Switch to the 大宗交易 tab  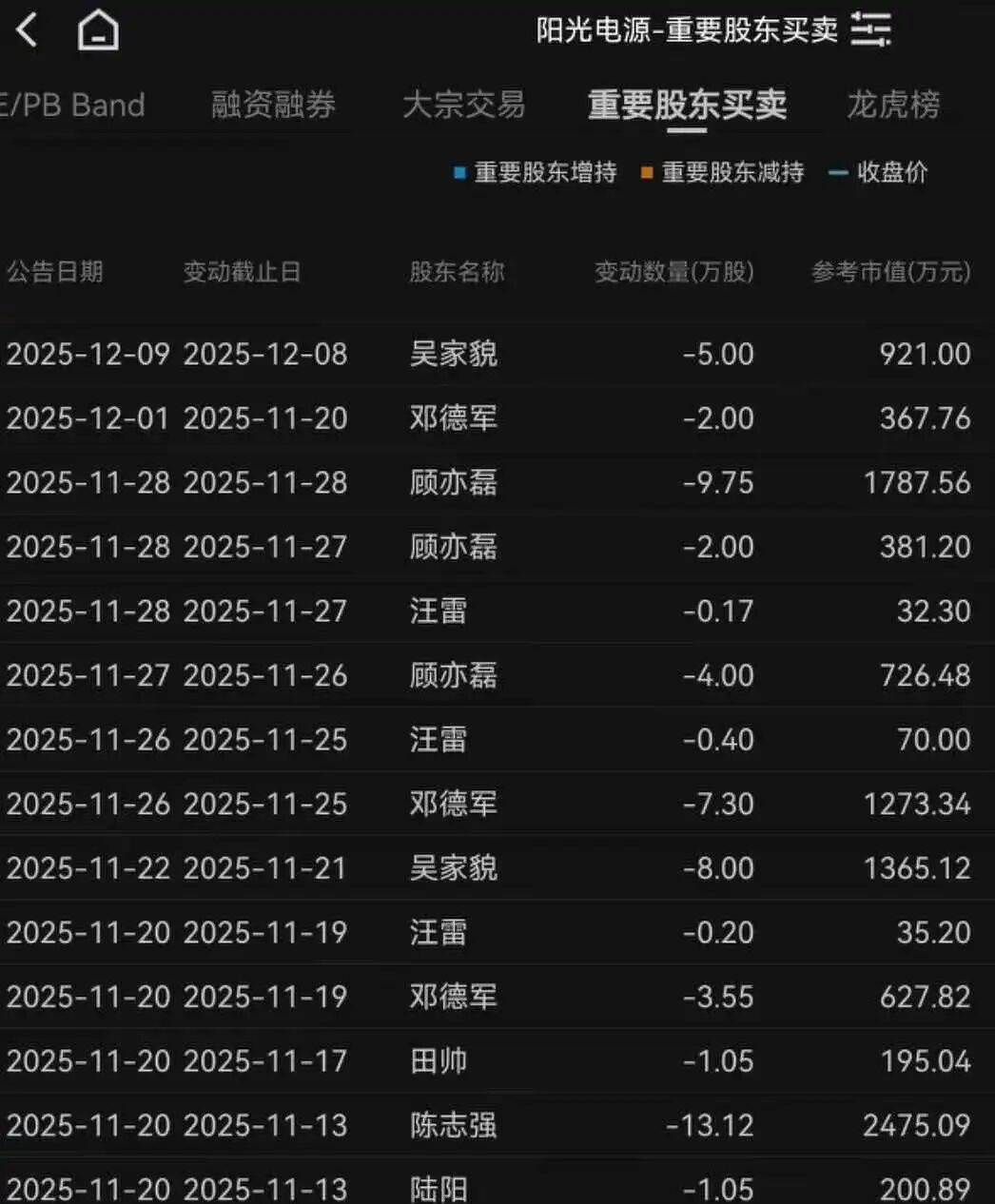pyautogui.click(x=463, y=105)
